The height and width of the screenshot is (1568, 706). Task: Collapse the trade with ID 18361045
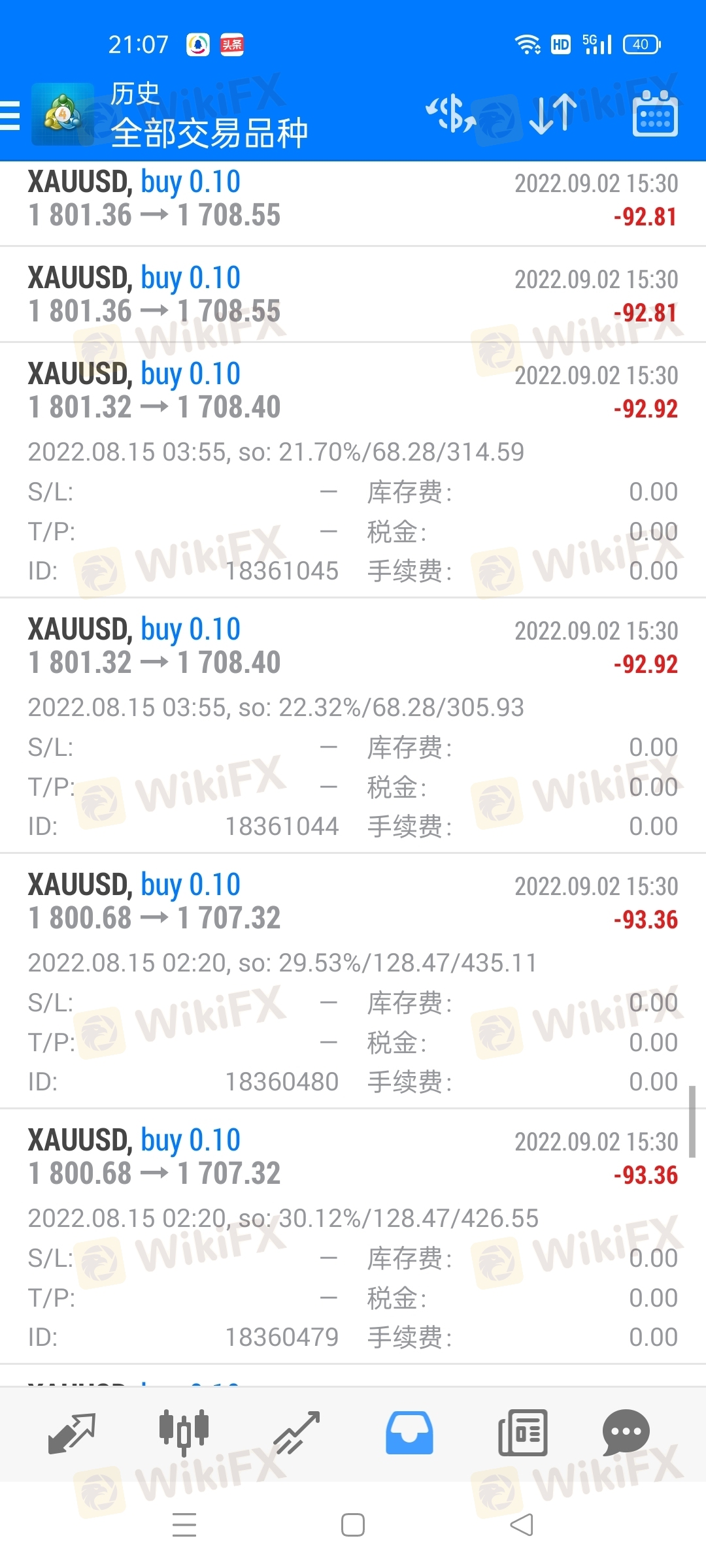(353, 470)
